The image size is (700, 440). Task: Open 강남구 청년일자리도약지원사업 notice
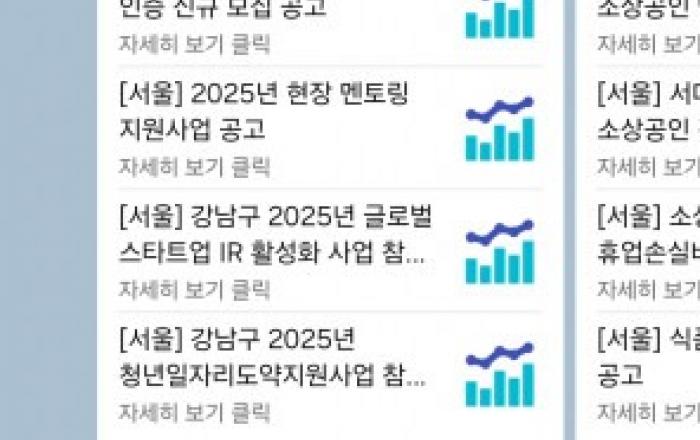(272, 358)
